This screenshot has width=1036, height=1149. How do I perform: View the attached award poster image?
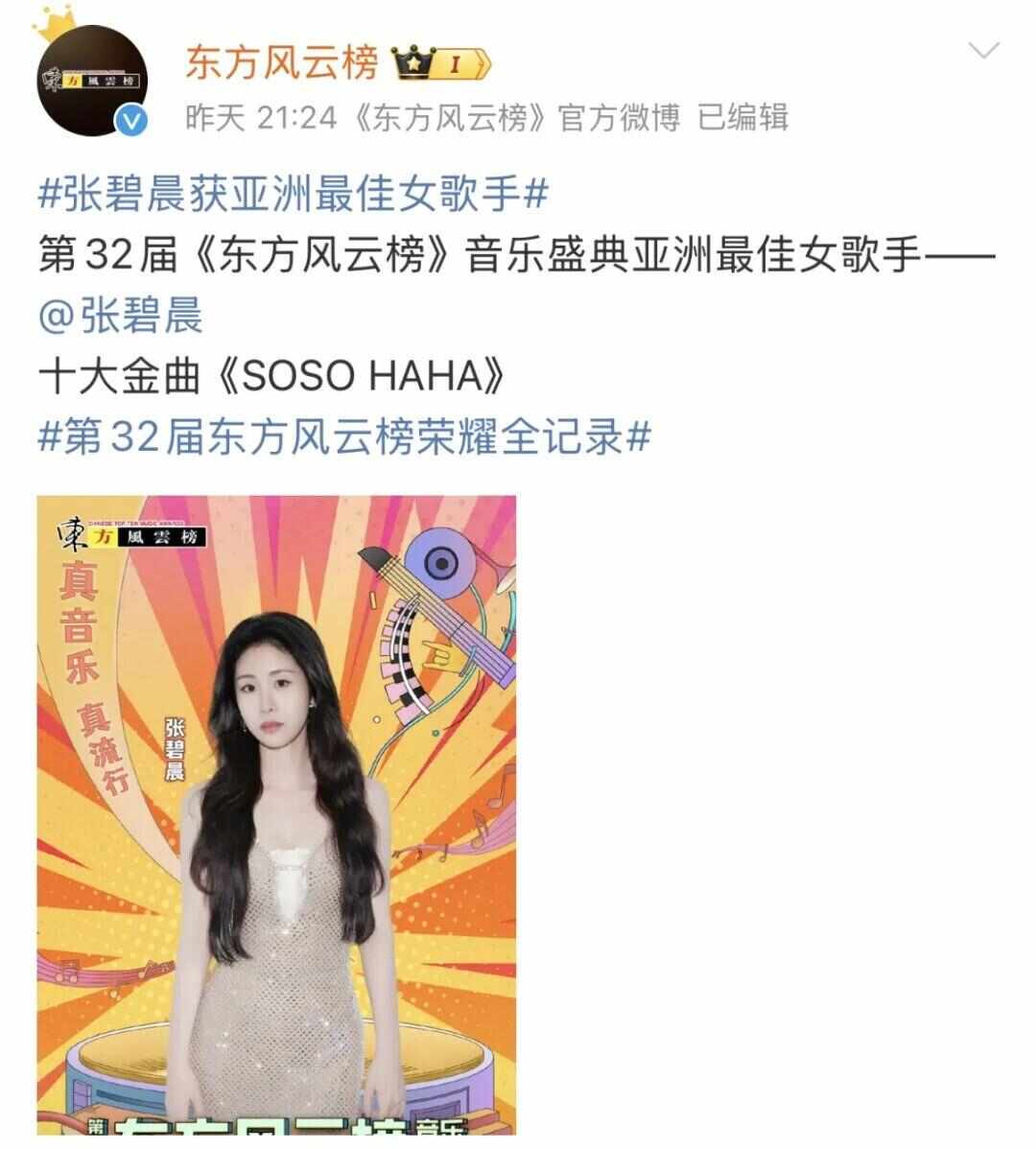[x=276, y=815]
